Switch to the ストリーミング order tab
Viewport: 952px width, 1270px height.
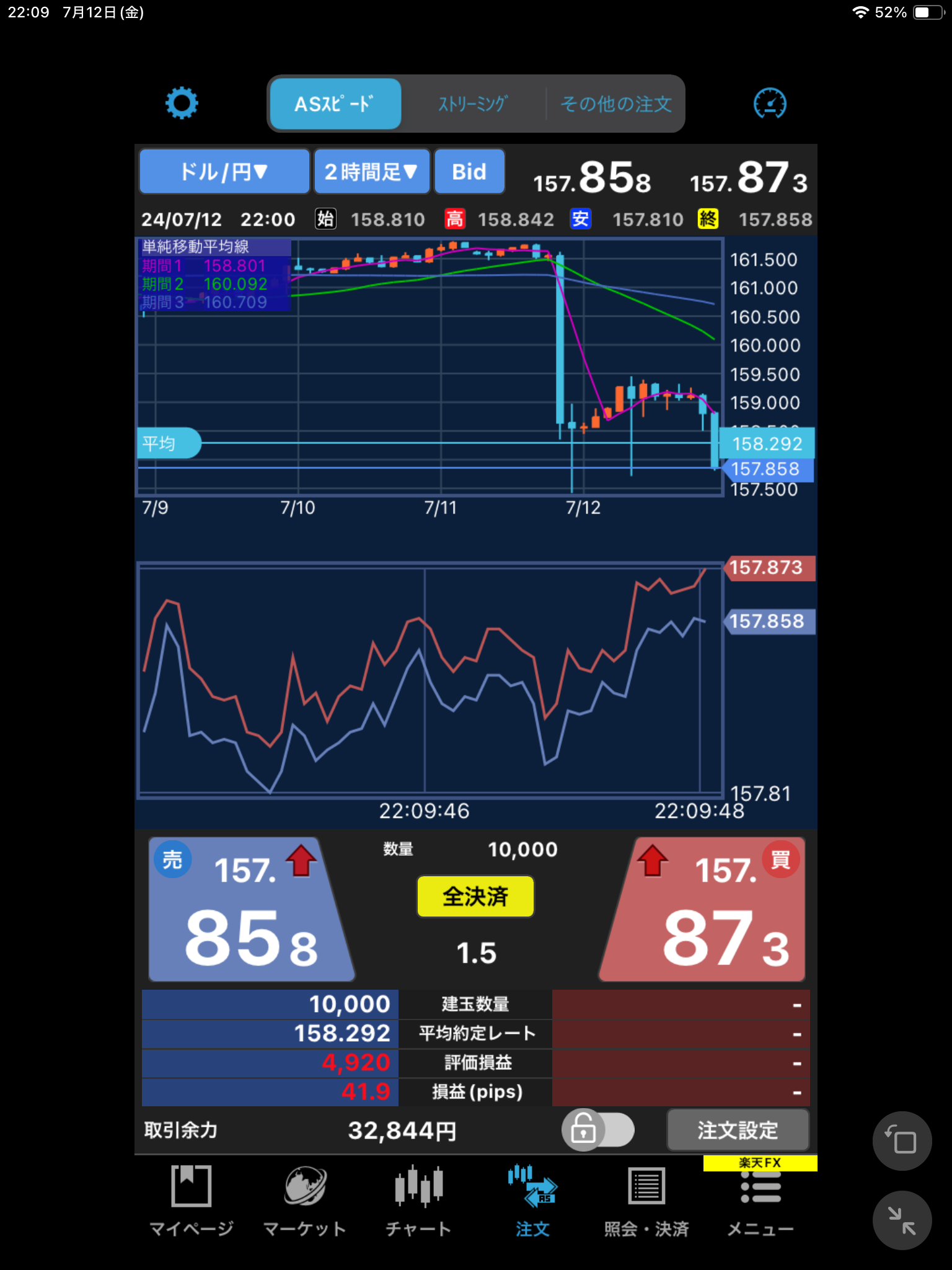(x=473, y=104)
